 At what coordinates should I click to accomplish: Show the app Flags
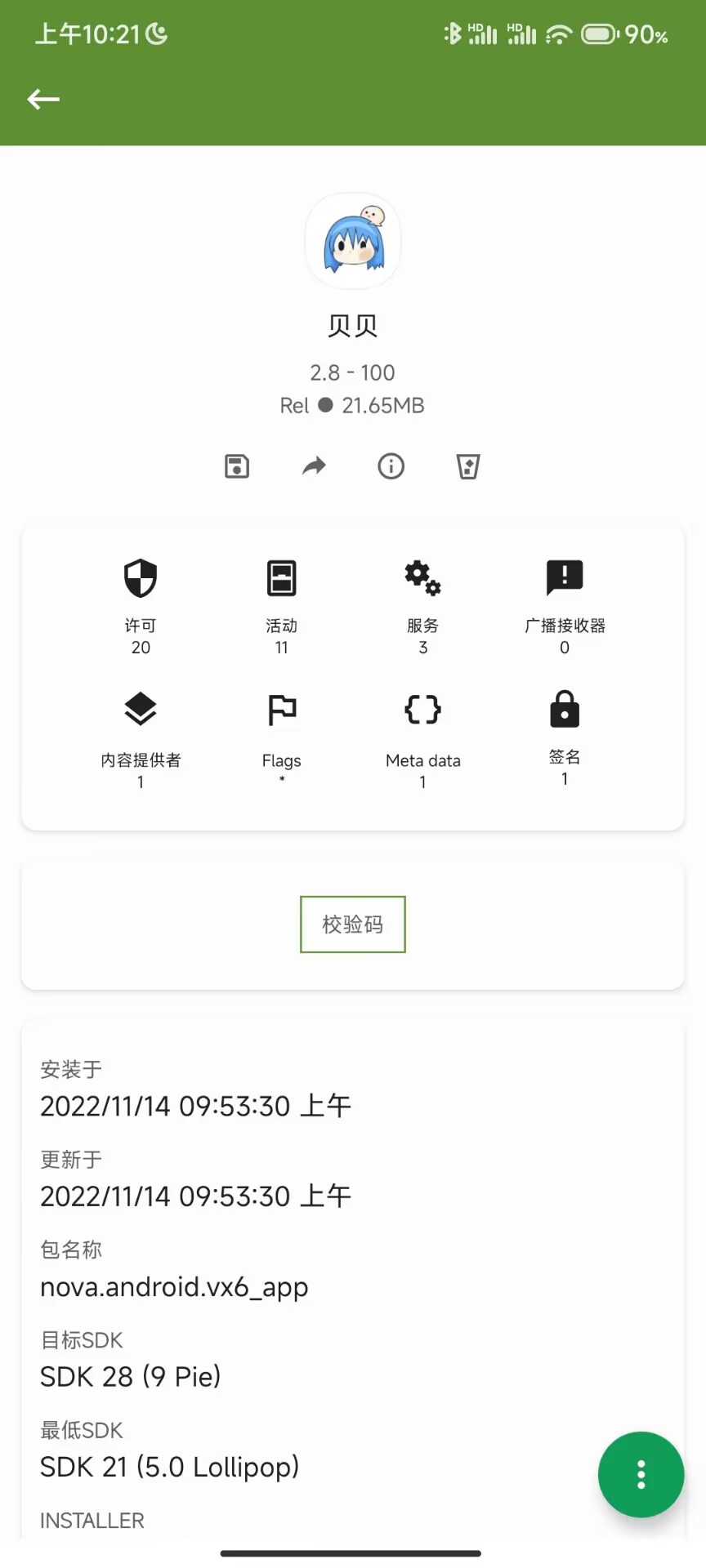(x=282, y=739)
